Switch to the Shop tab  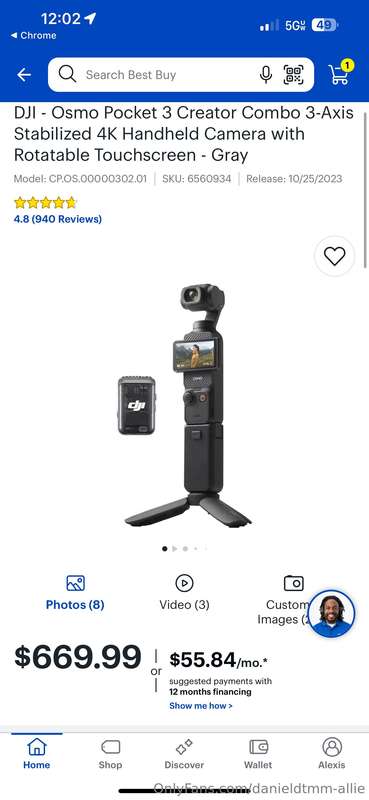tap(110, 754)
